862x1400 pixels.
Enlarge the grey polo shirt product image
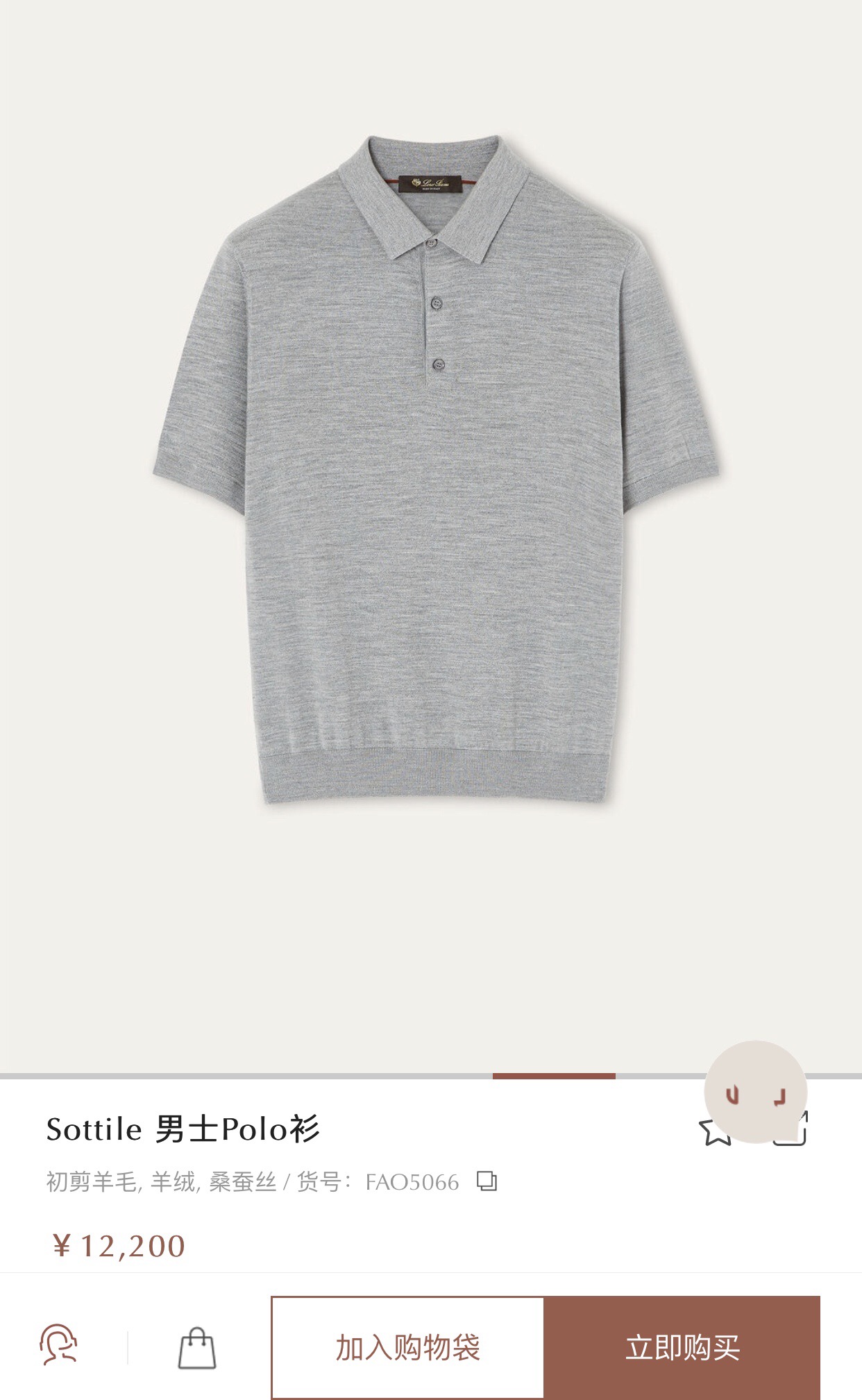point(430,486)
